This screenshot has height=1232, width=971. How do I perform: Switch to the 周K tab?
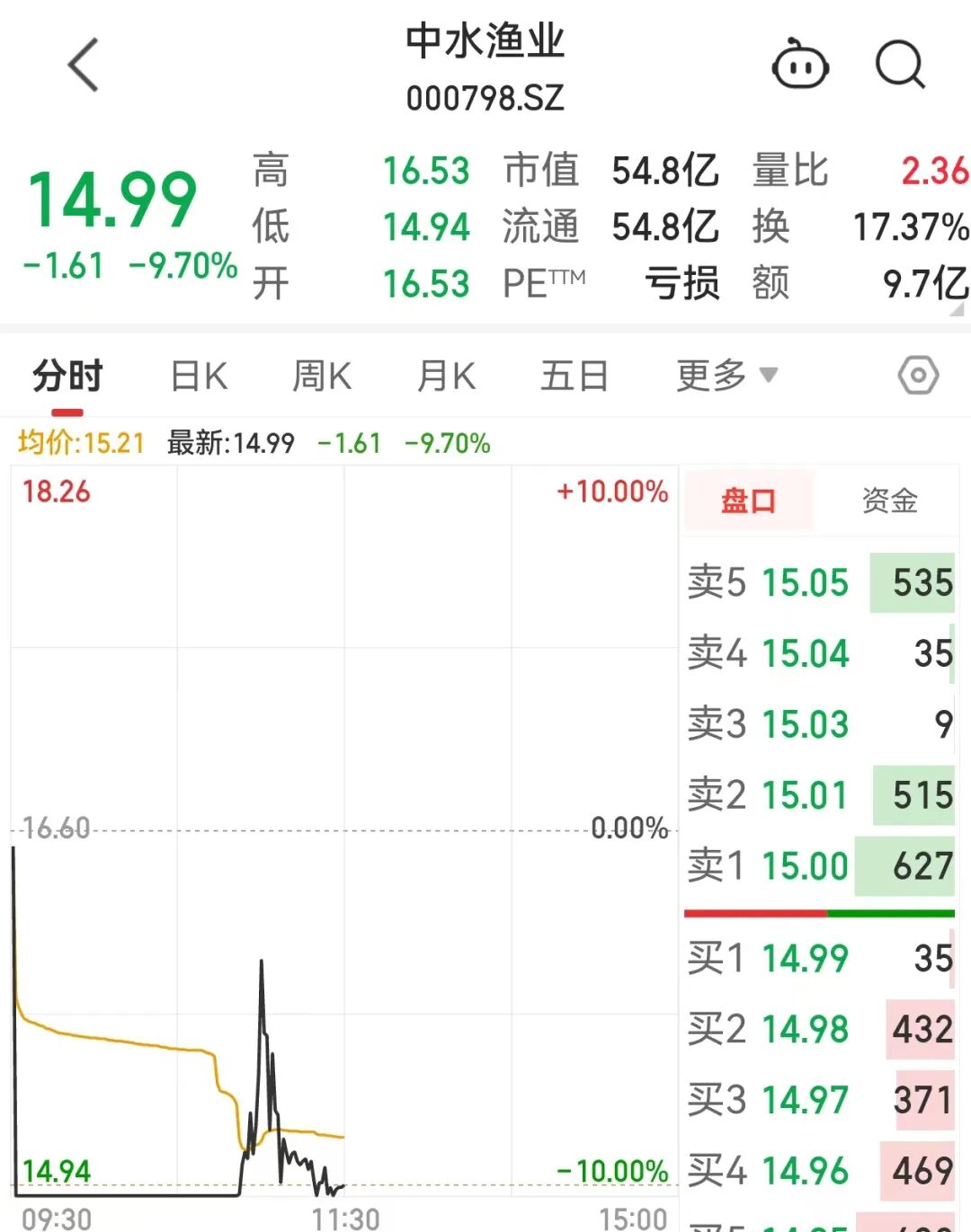[x=321, y=376]
